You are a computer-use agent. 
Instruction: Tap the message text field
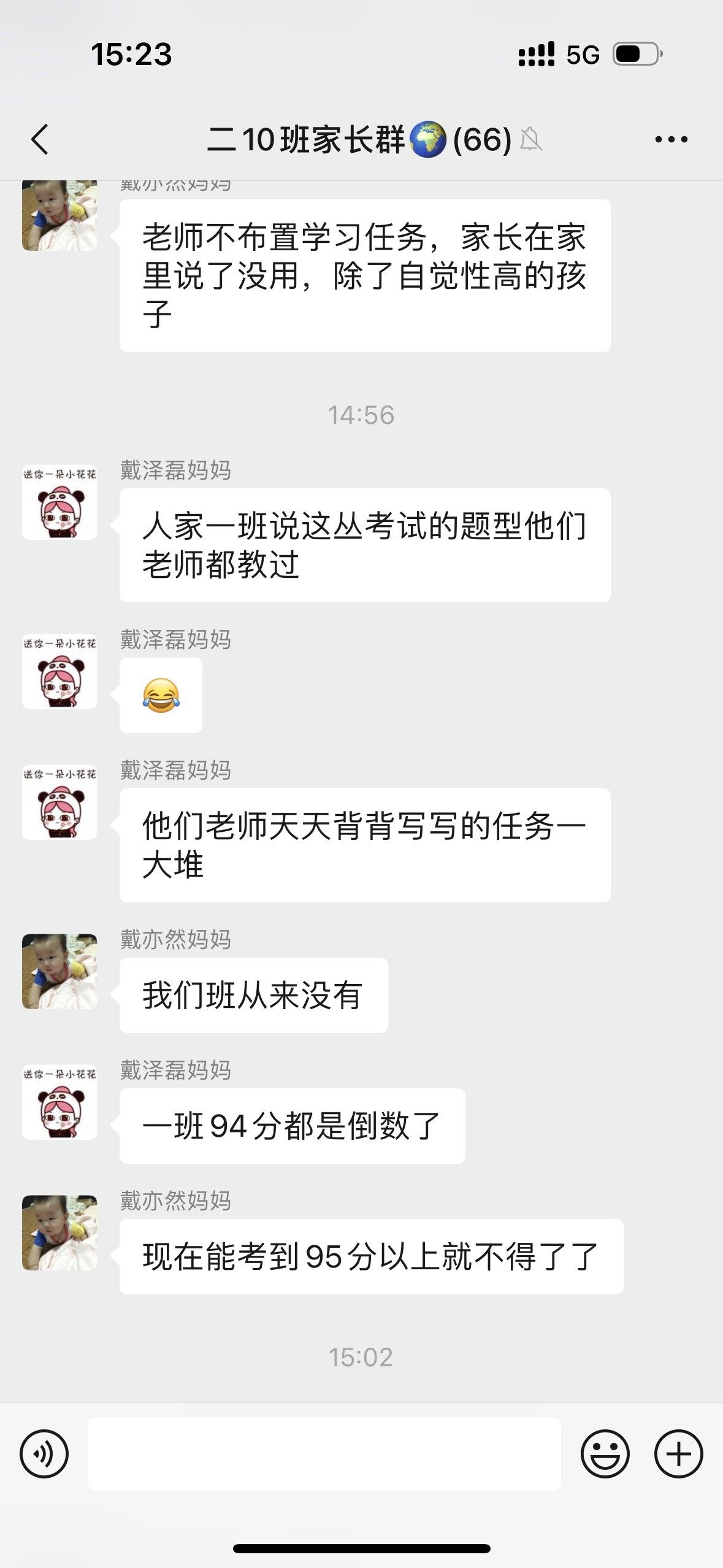[324, 1453]
